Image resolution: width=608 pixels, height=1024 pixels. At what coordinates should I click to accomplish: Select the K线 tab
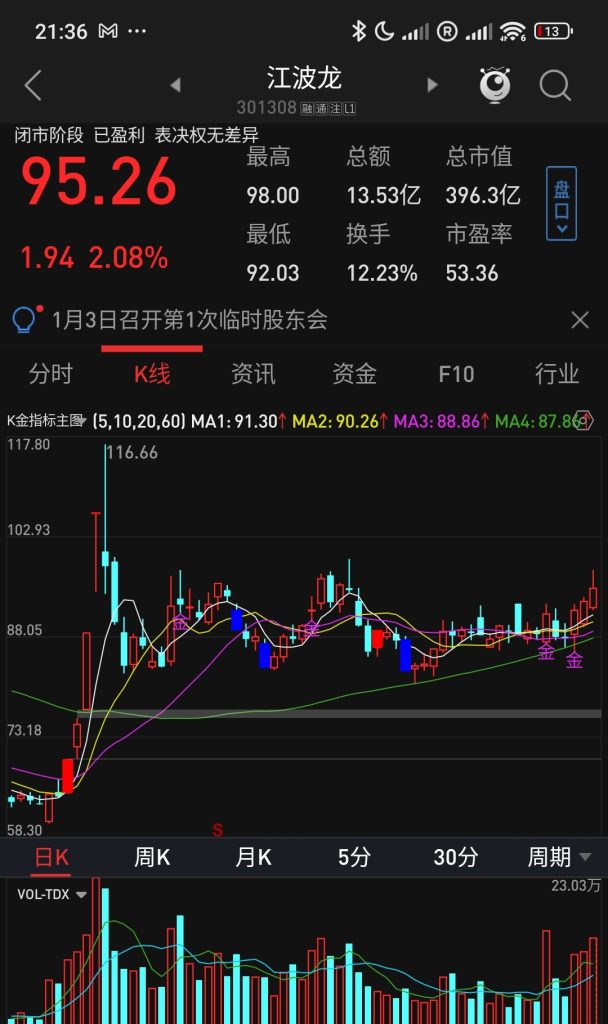(152, 374)
